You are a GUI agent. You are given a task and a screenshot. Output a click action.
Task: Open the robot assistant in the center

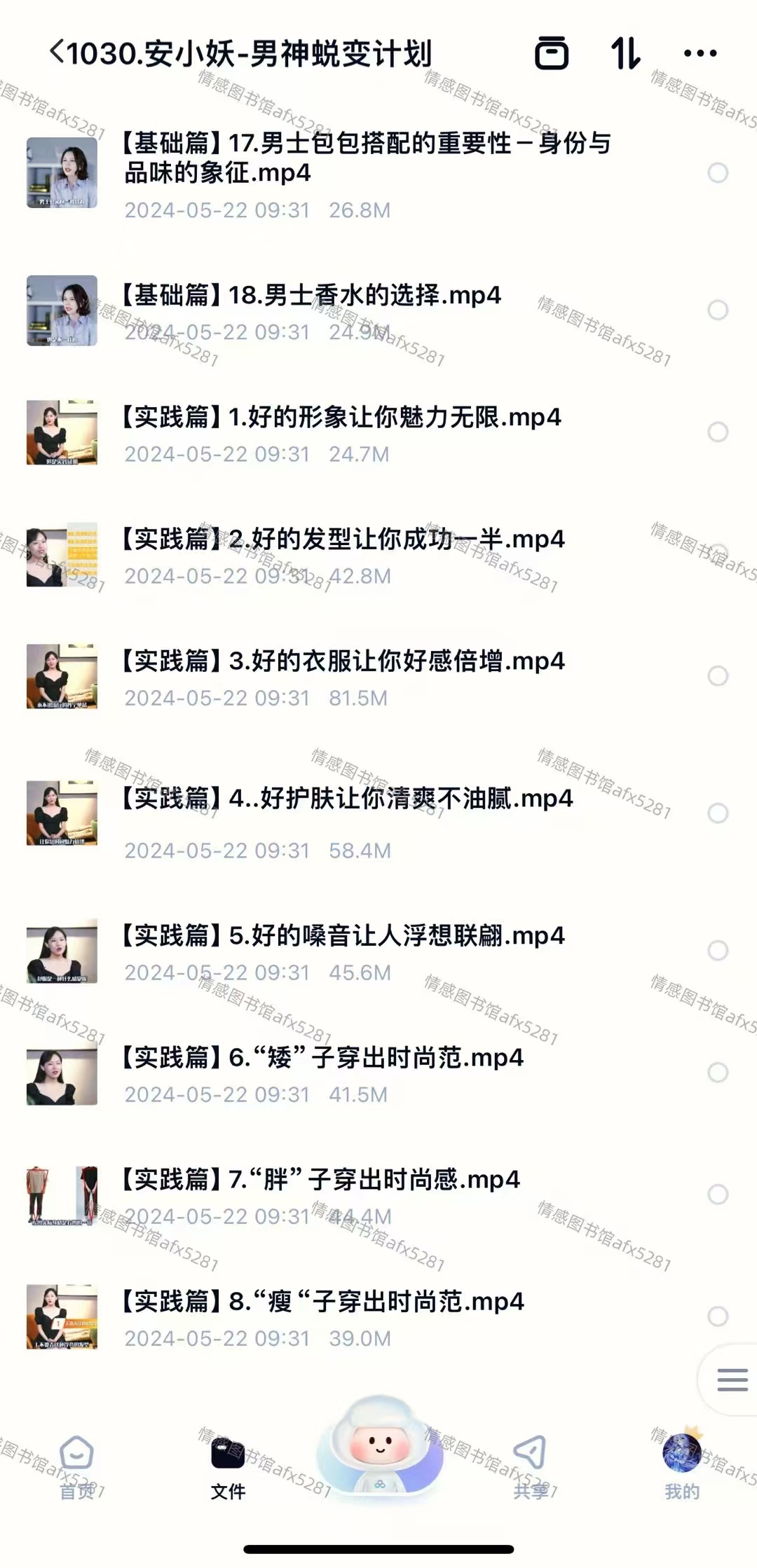pyautogui.click(x=379, y=1447)
